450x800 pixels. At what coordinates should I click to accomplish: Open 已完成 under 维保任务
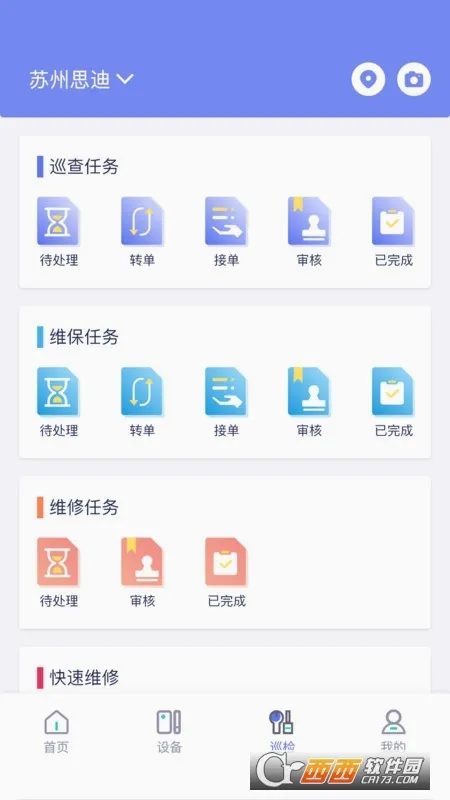pyautogui.click(x=393, y=402)
